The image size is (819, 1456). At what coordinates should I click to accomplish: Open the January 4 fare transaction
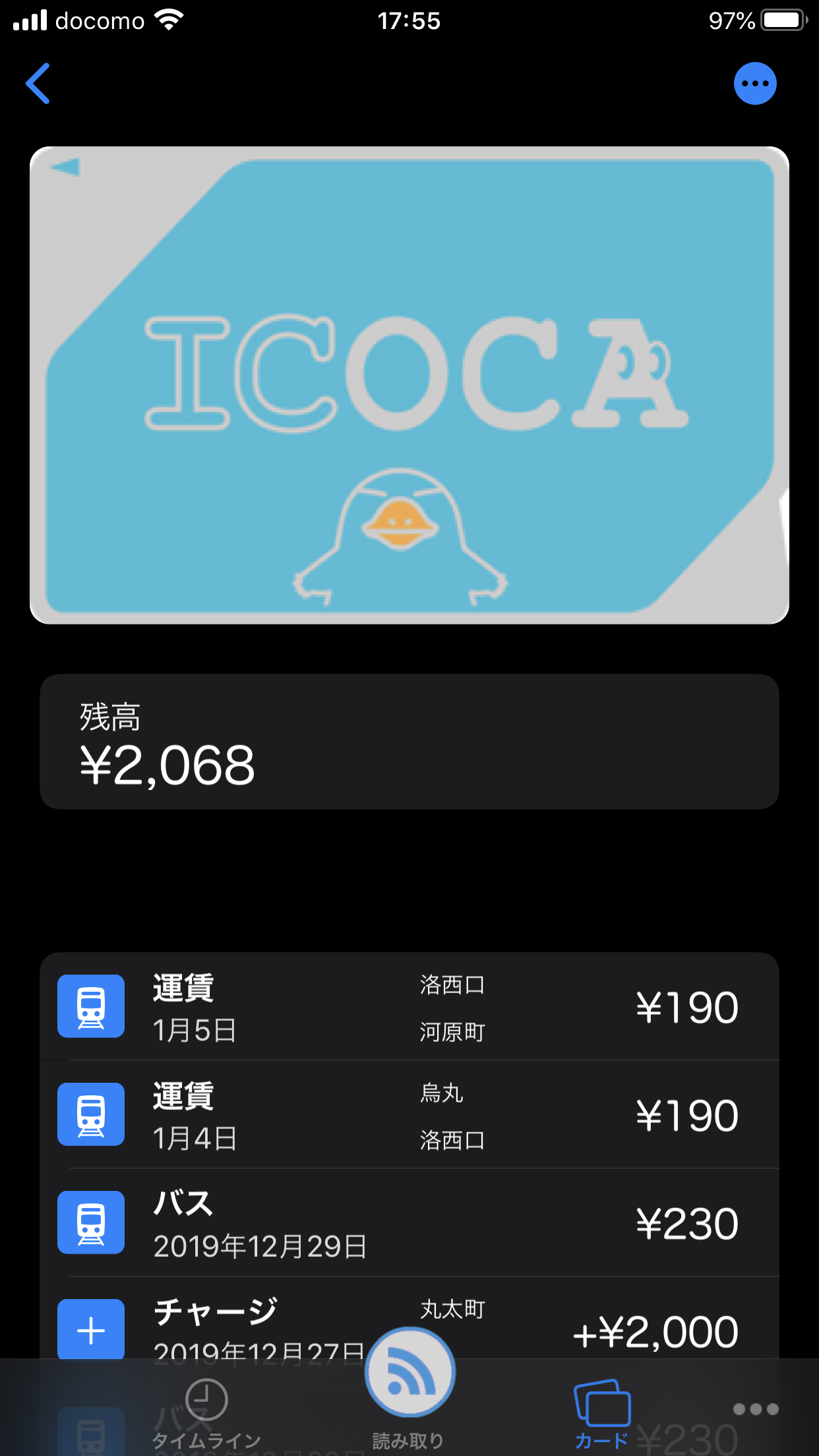409,1115
